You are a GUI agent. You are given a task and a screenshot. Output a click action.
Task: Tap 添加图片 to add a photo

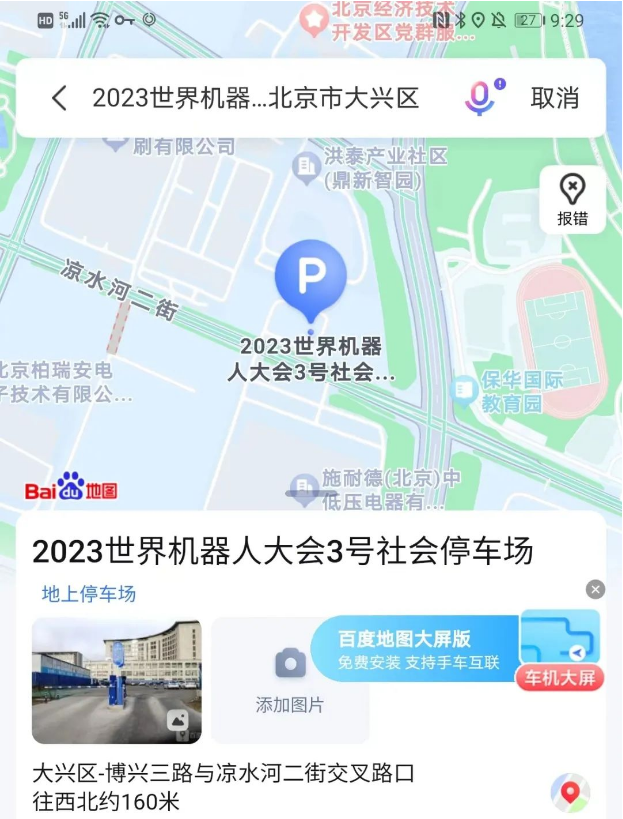290,681
